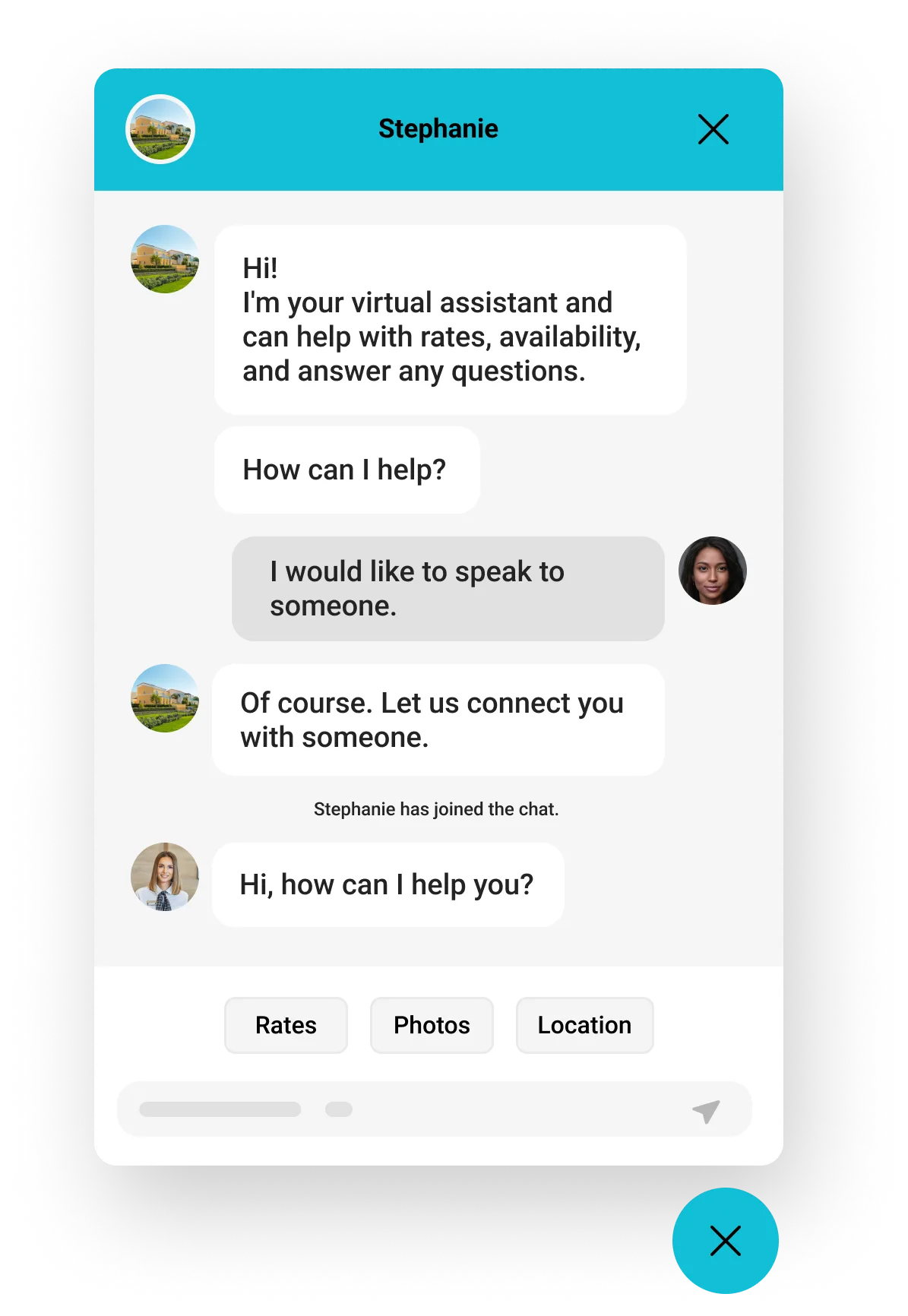Select the 'I would like to speak to someone' bubble

pyautogui.click(x=448, y=589)
